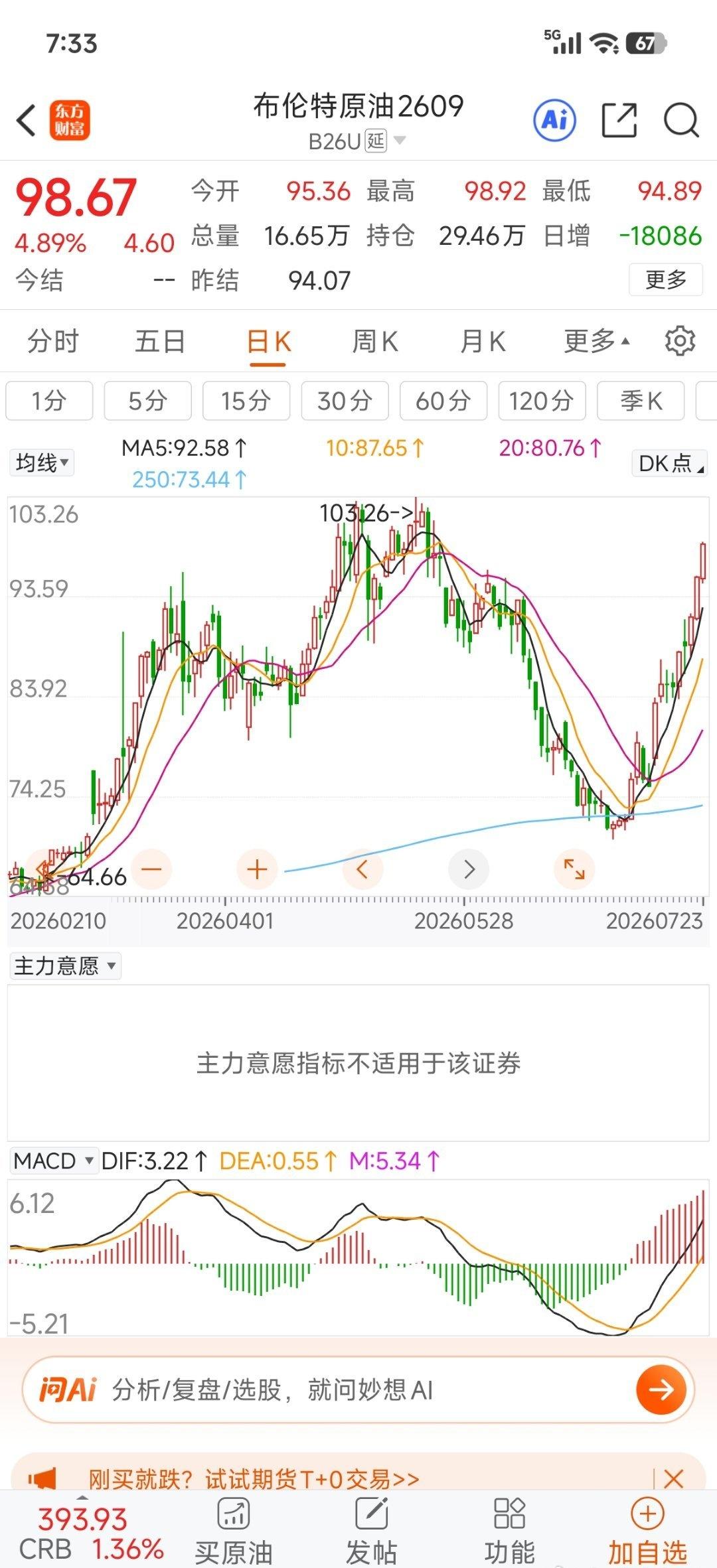The image size is (717, 1568).
Task: Expand the chart to fullscreen
Action: click(x=574, y=869)
